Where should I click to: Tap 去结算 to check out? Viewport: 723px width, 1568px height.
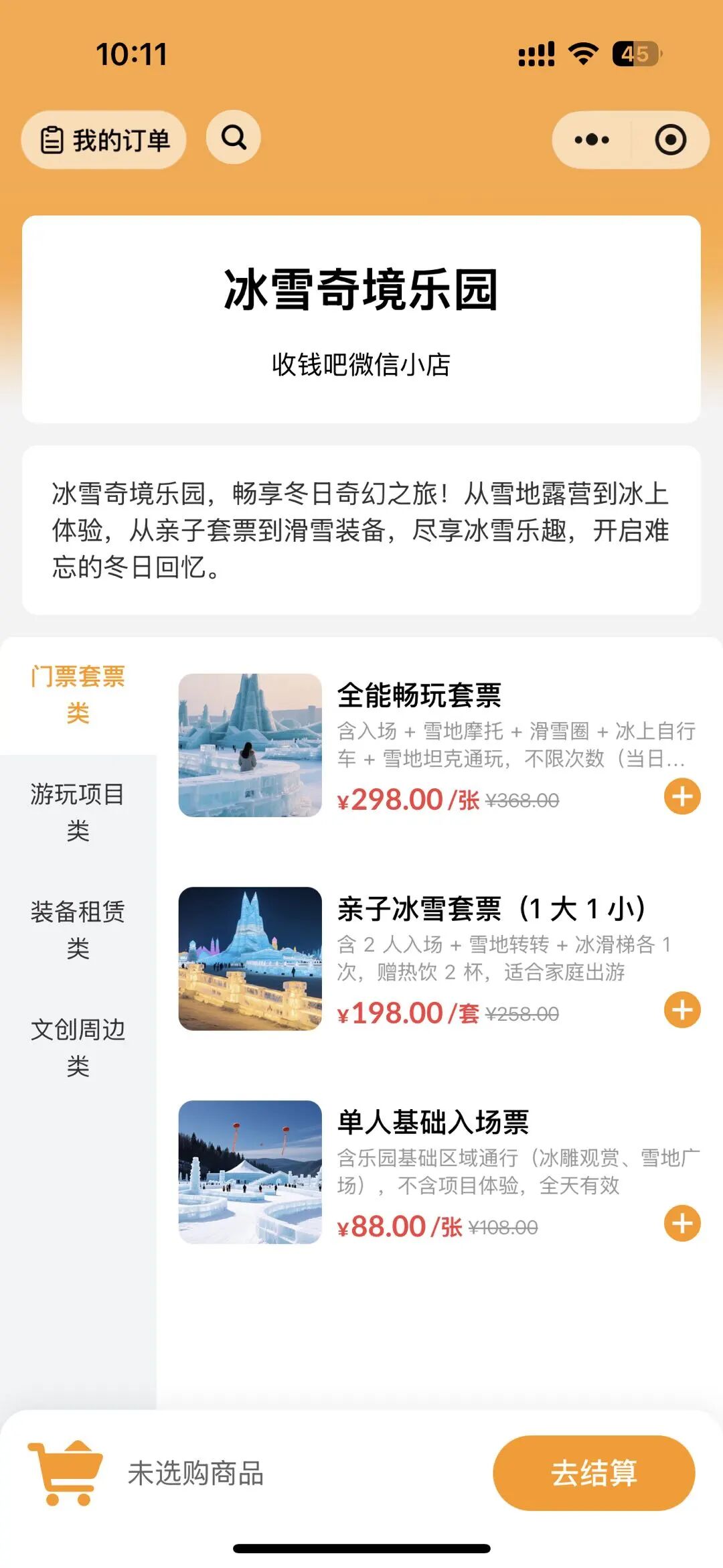[594, 1473]
